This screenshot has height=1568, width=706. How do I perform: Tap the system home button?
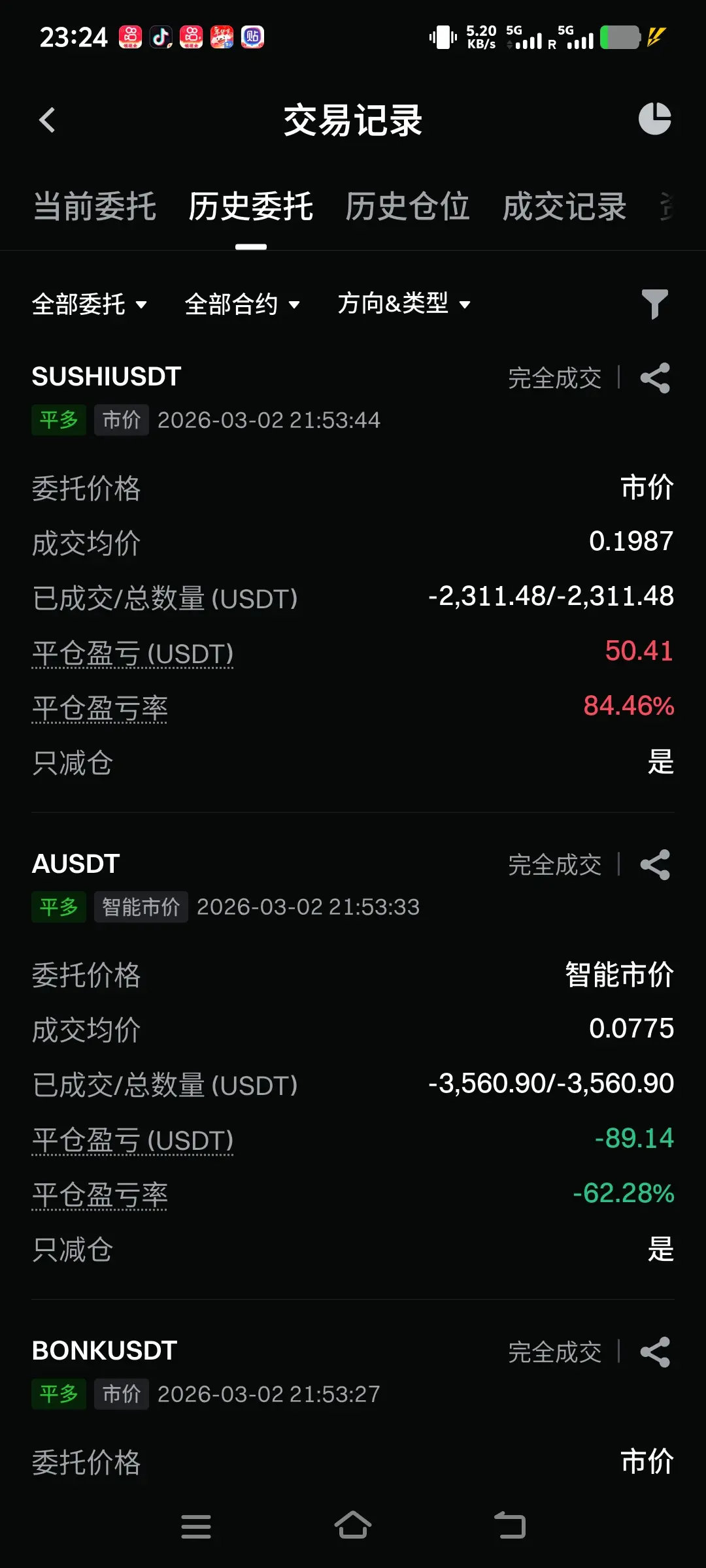pyautogui.click(x=353, y=1526)
